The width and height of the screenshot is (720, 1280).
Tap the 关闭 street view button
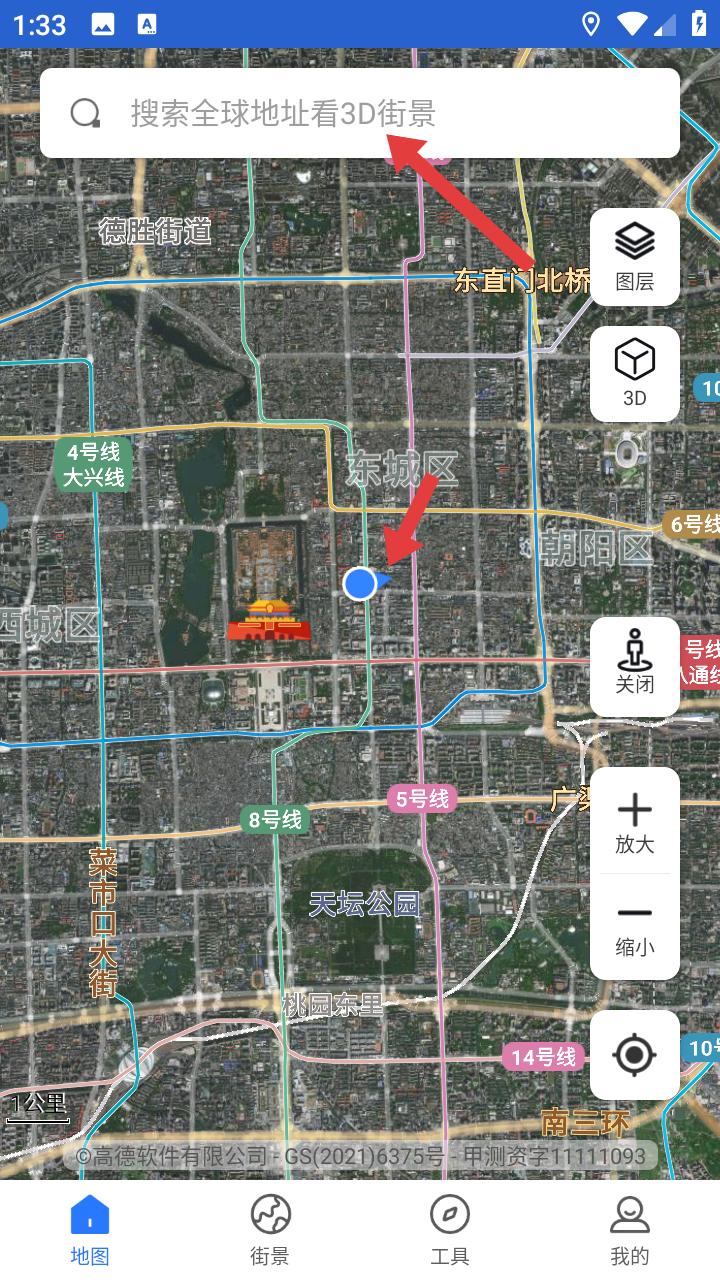pos(634,665)
